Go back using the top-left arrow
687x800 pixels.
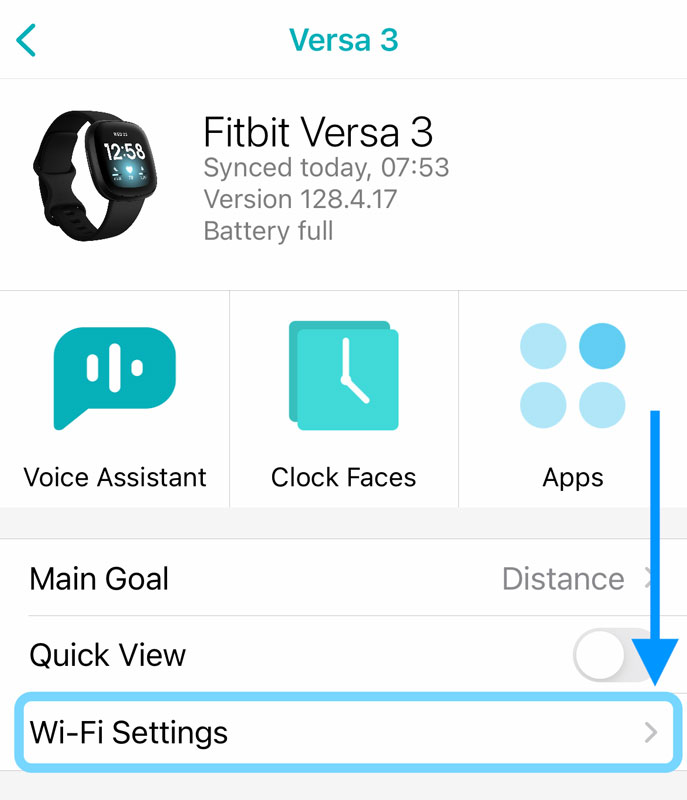click(27, 40)
